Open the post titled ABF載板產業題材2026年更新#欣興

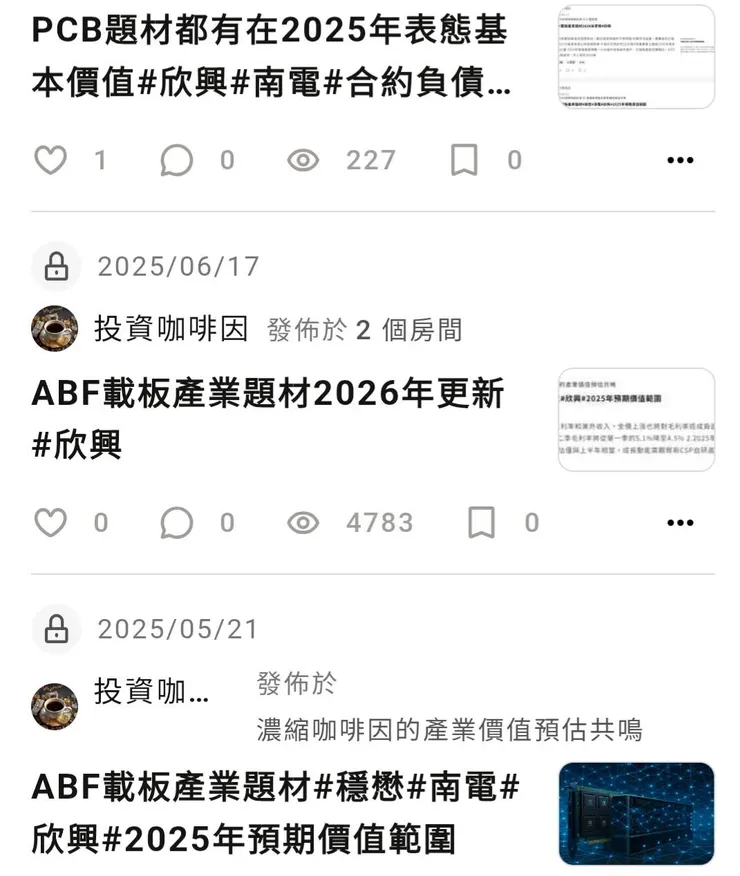260,420
